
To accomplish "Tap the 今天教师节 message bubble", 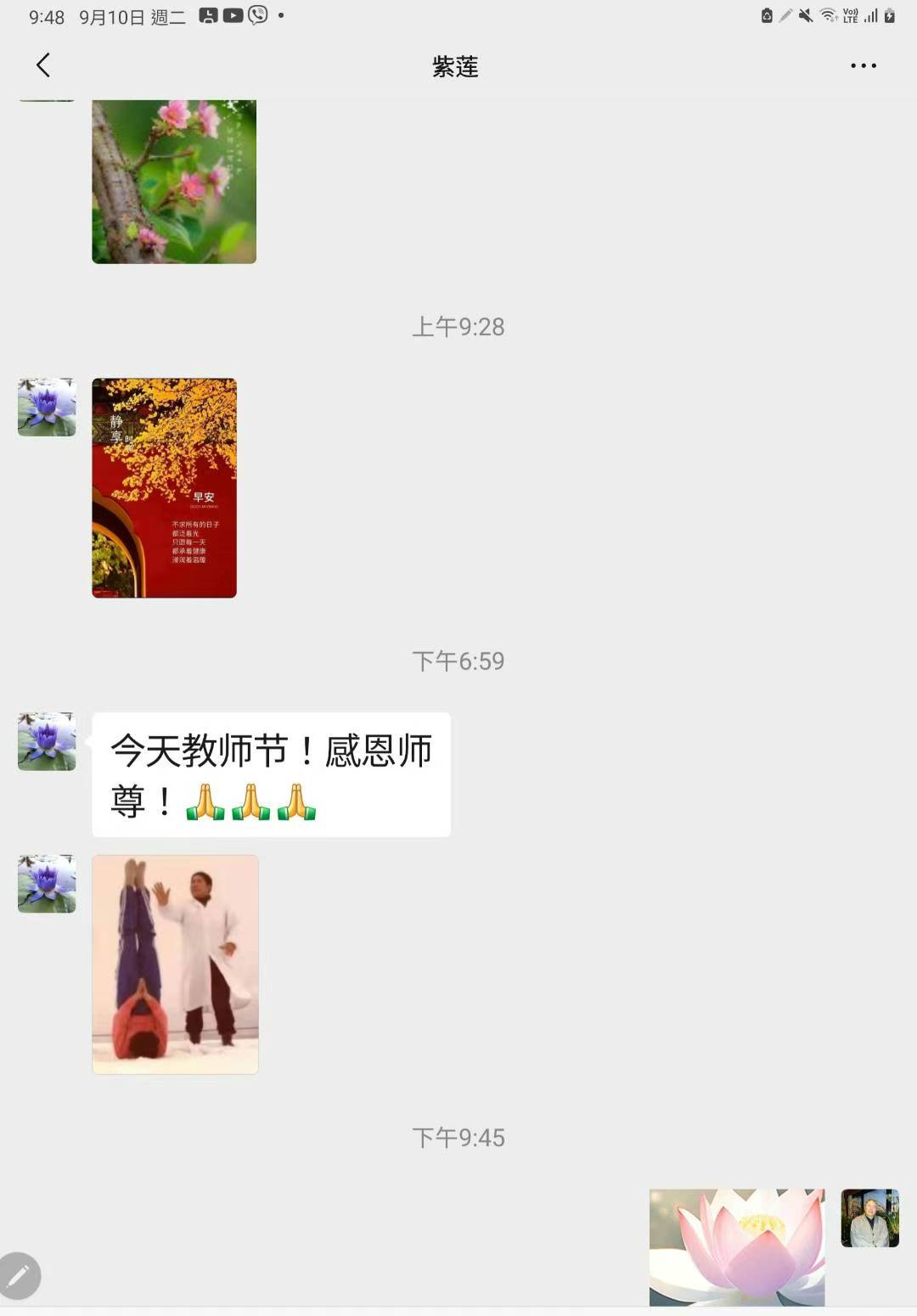I will tap(271, 774).
